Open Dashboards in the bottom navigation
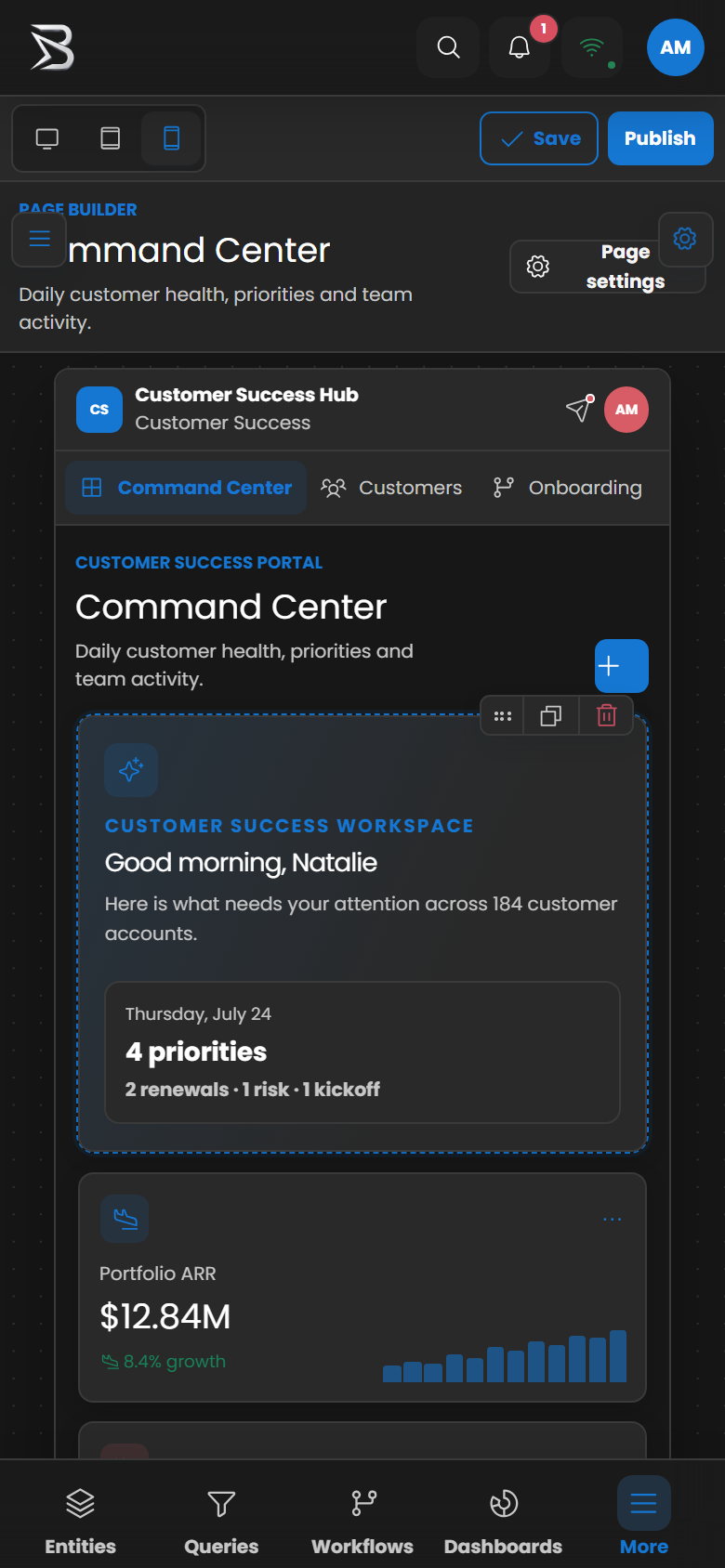Viewport: 725px width, 1568px height. (x=503, y=1522)
